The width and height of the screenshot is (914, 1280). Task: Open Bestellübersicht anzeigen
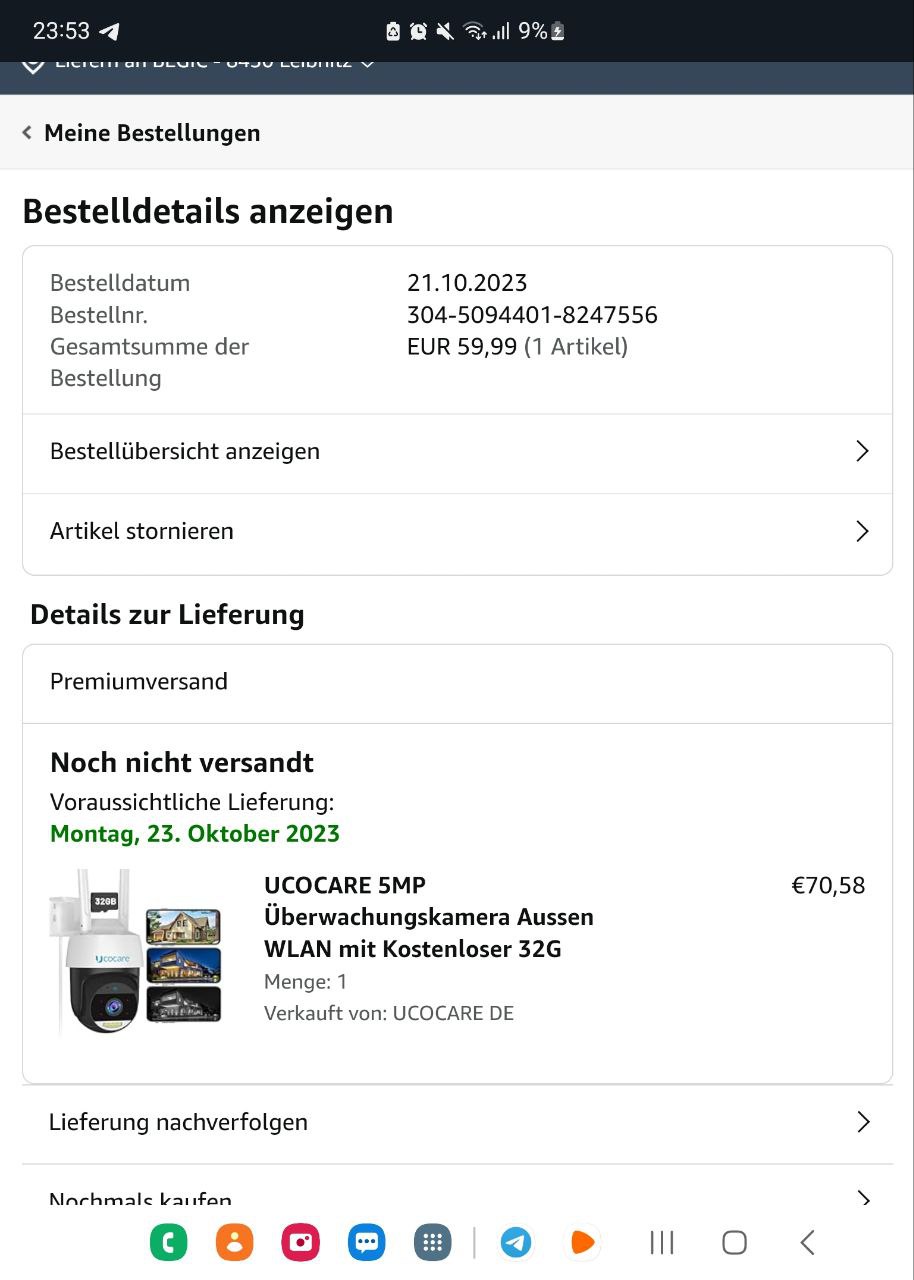[457, 452]
